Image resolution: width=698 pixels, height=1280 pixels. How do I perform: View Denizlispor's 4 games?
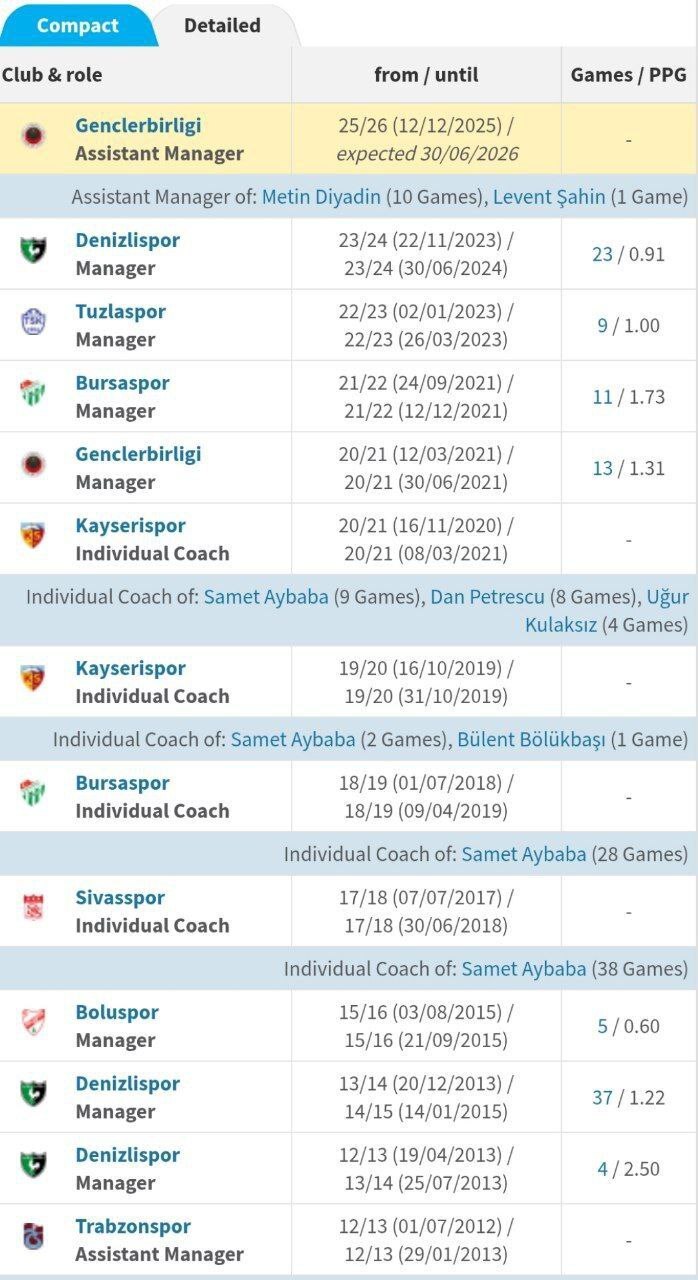602,1169
